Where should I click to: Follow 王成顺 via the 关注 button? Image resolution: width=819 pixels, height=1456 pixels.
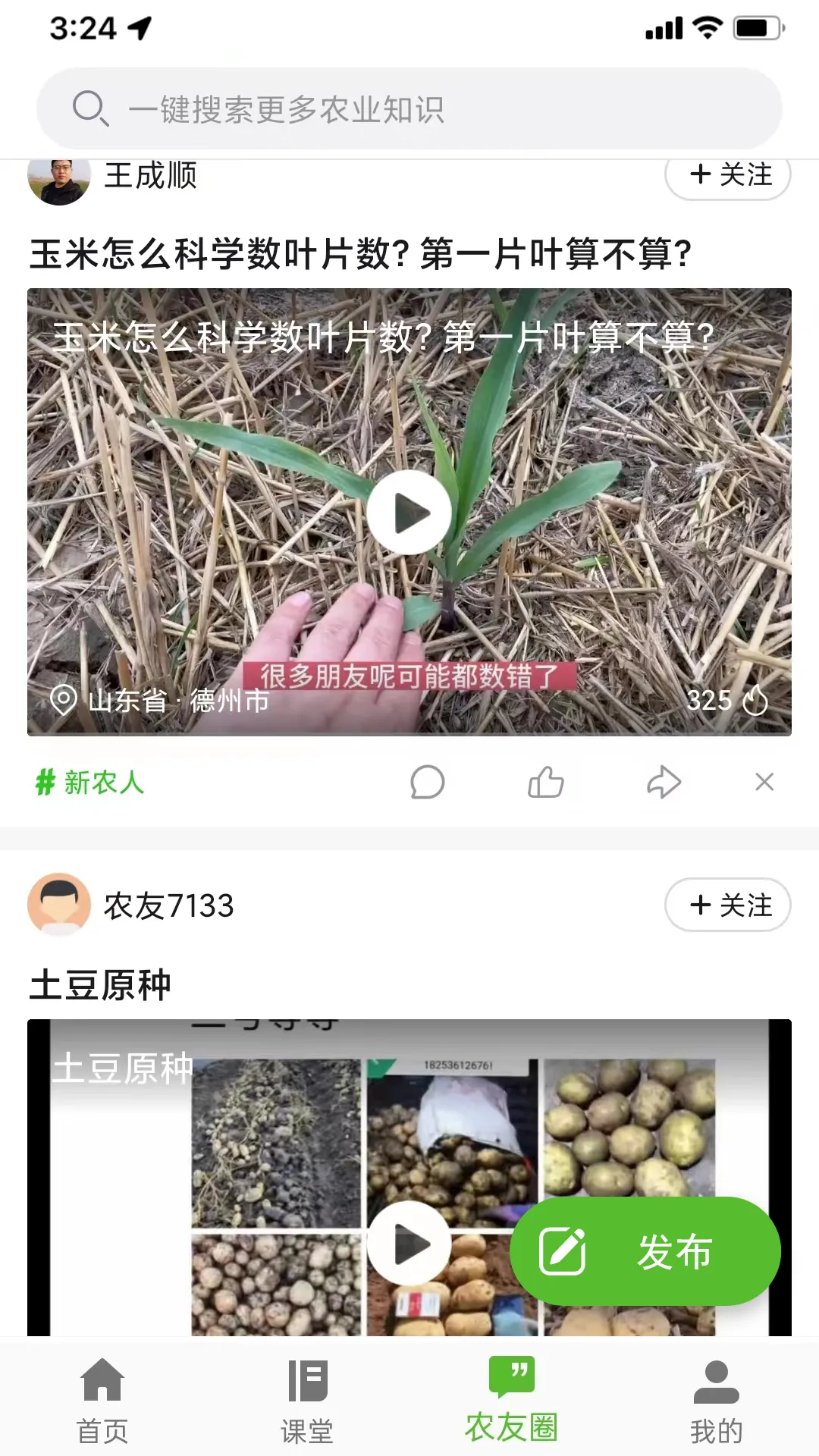tap(726, 175)
